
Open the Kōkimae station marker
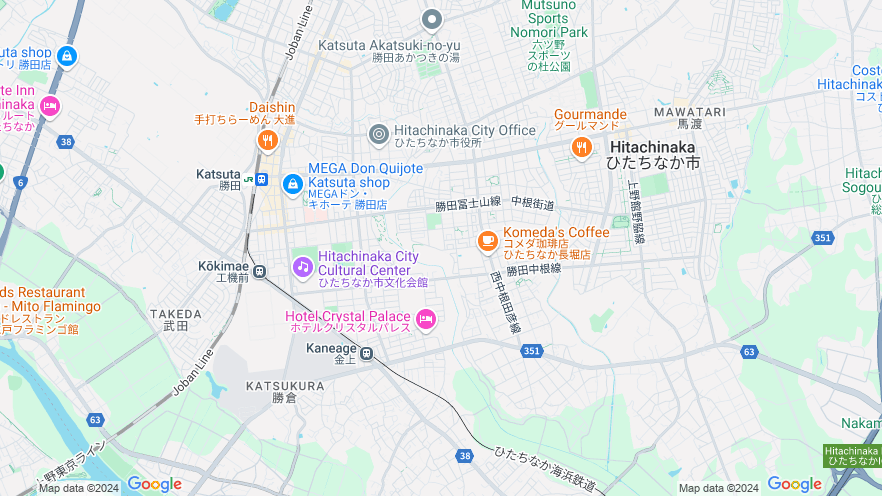click(x=259, y=270)
